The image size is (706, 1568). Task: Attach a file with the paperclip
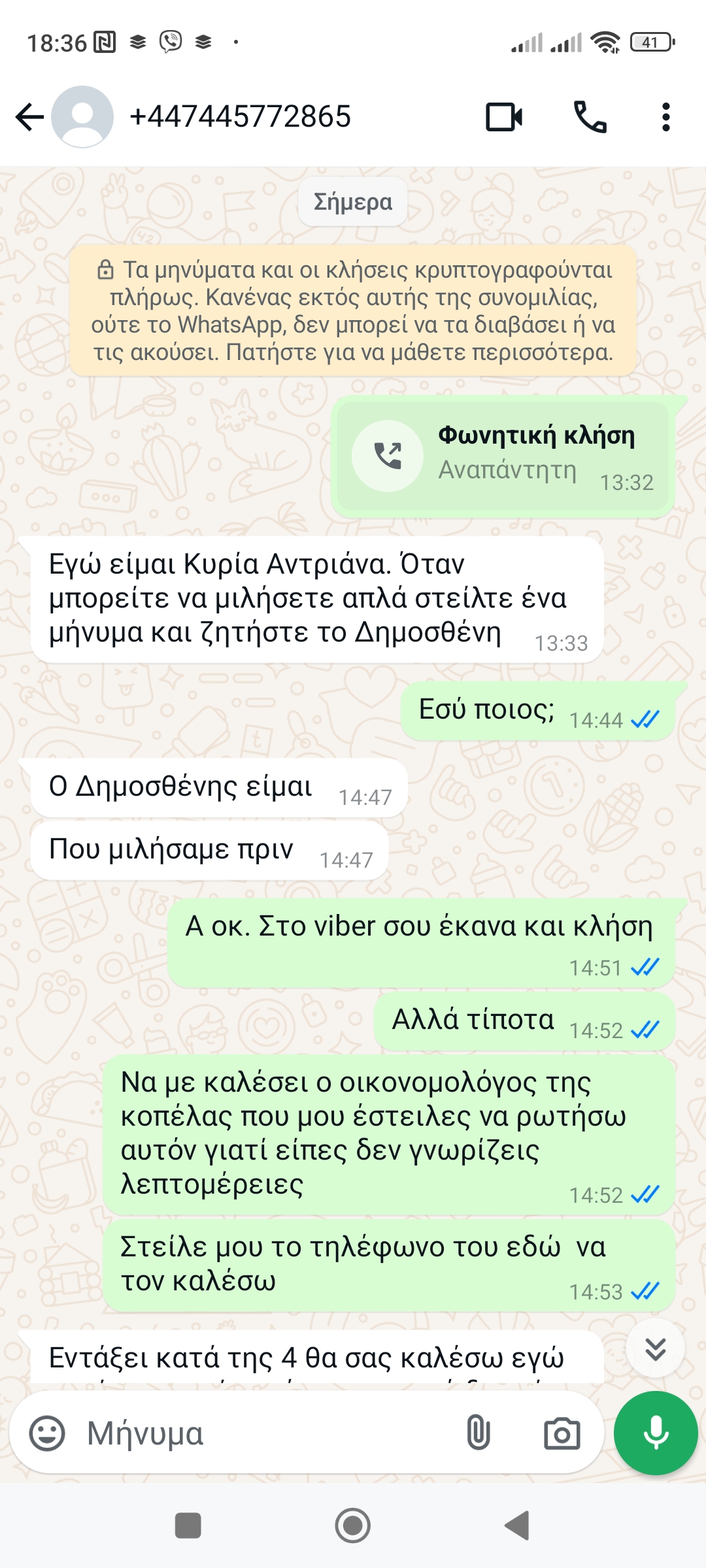pyautogui.click(x=479, y=1433)
